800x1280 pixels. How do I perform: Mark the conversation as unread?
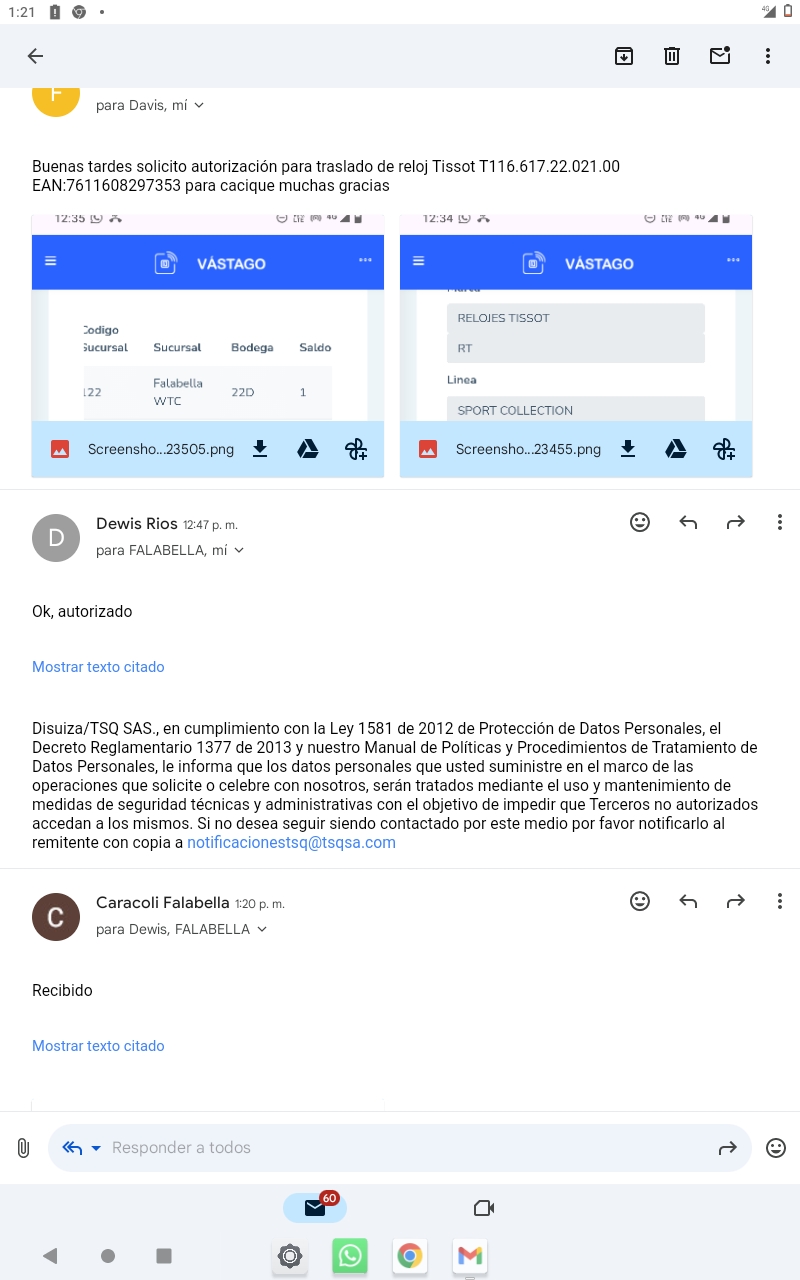click(720, 56)
